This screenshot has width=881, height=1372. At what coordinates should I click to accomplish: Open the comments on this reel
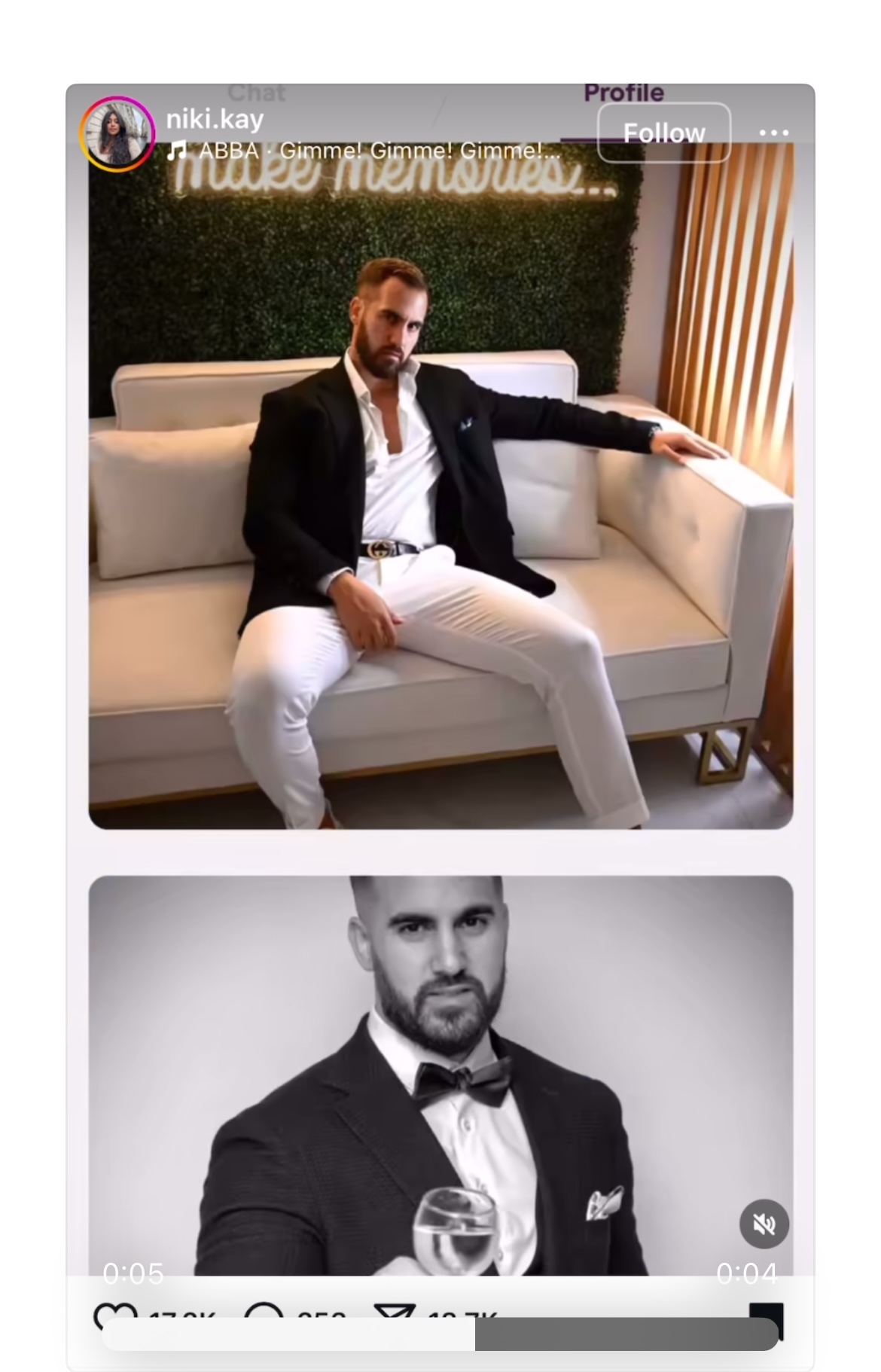(x=264, y=1313)
